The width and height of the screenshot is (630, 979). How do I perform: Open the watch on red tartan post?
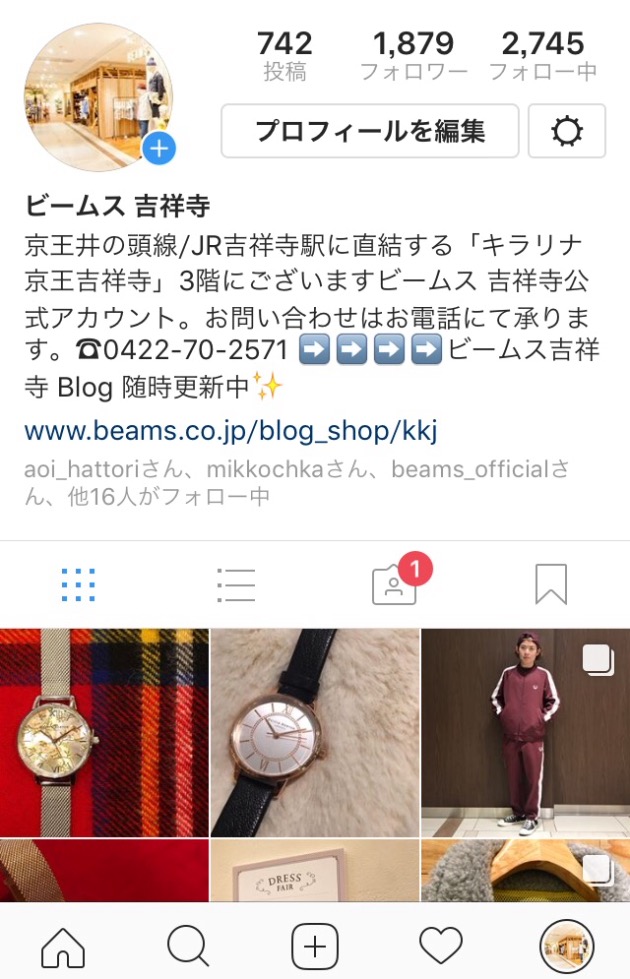tap(104, 732)
